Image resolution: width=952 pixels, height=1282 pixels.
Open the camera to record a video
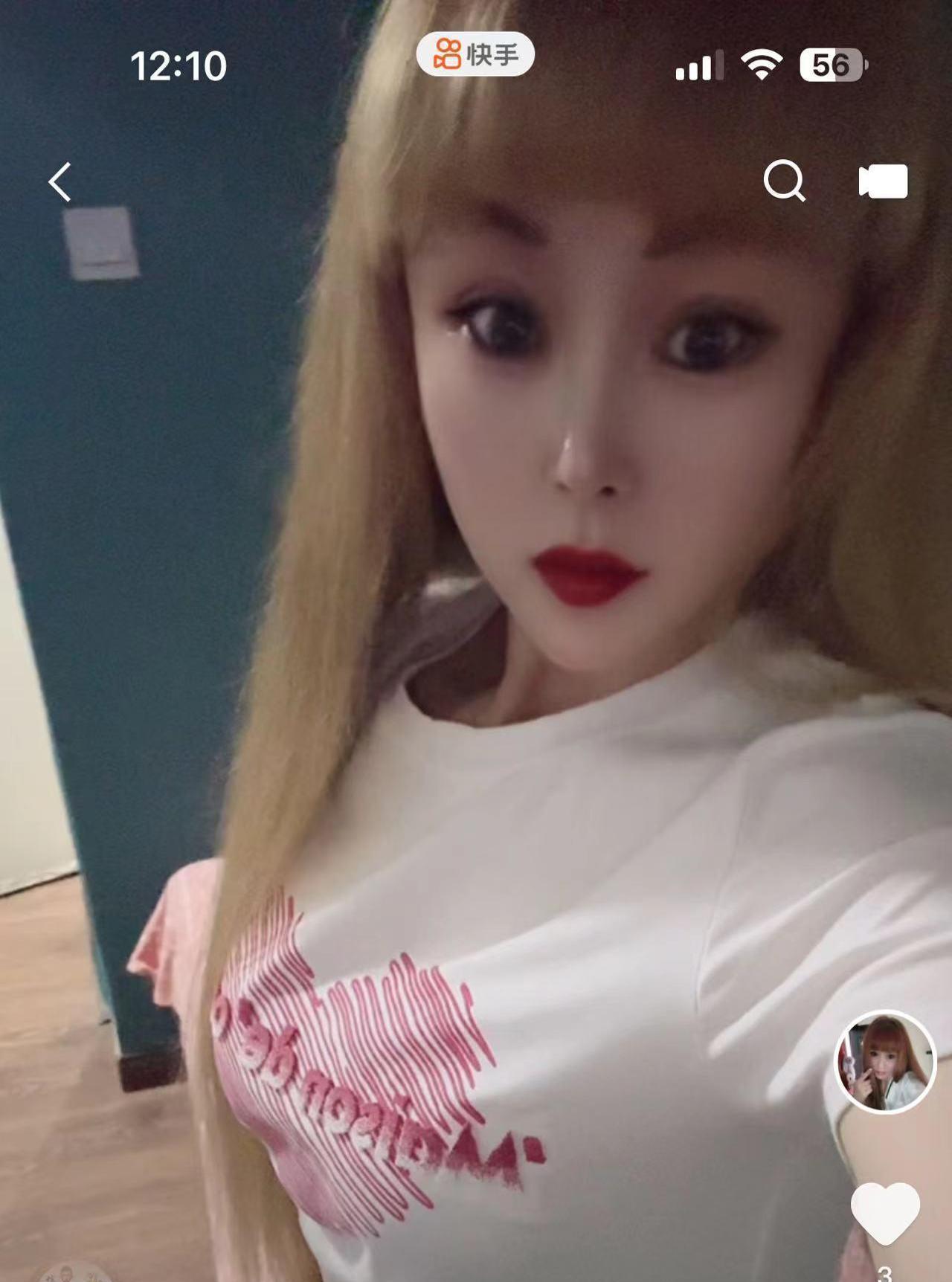(x=884, y=181)
